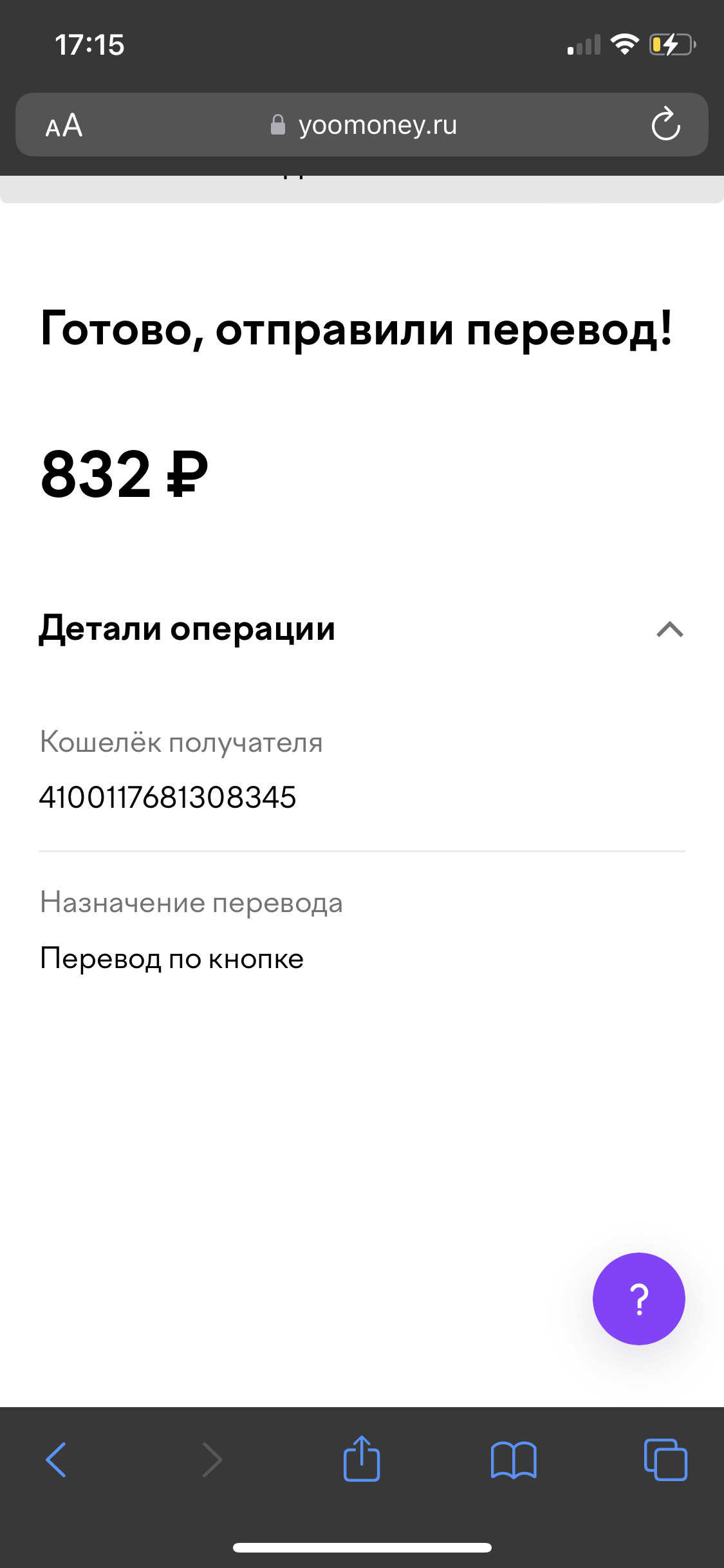Image resolution: width=724 pixels, height=1568 pixels.
Task: Tap the yoomoney.ru address bar
Action: coord(362,124)
